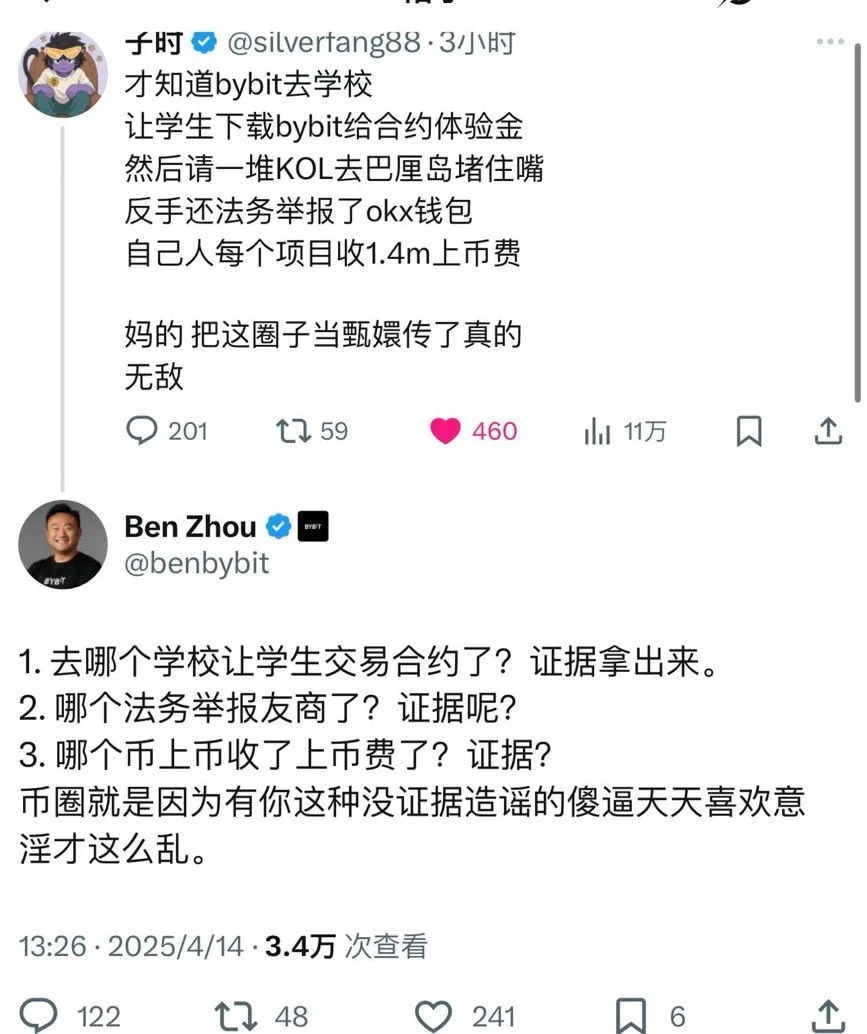Bookmark silvertang88's tweet
The image size is (867, 1034).
coord(748,432)
